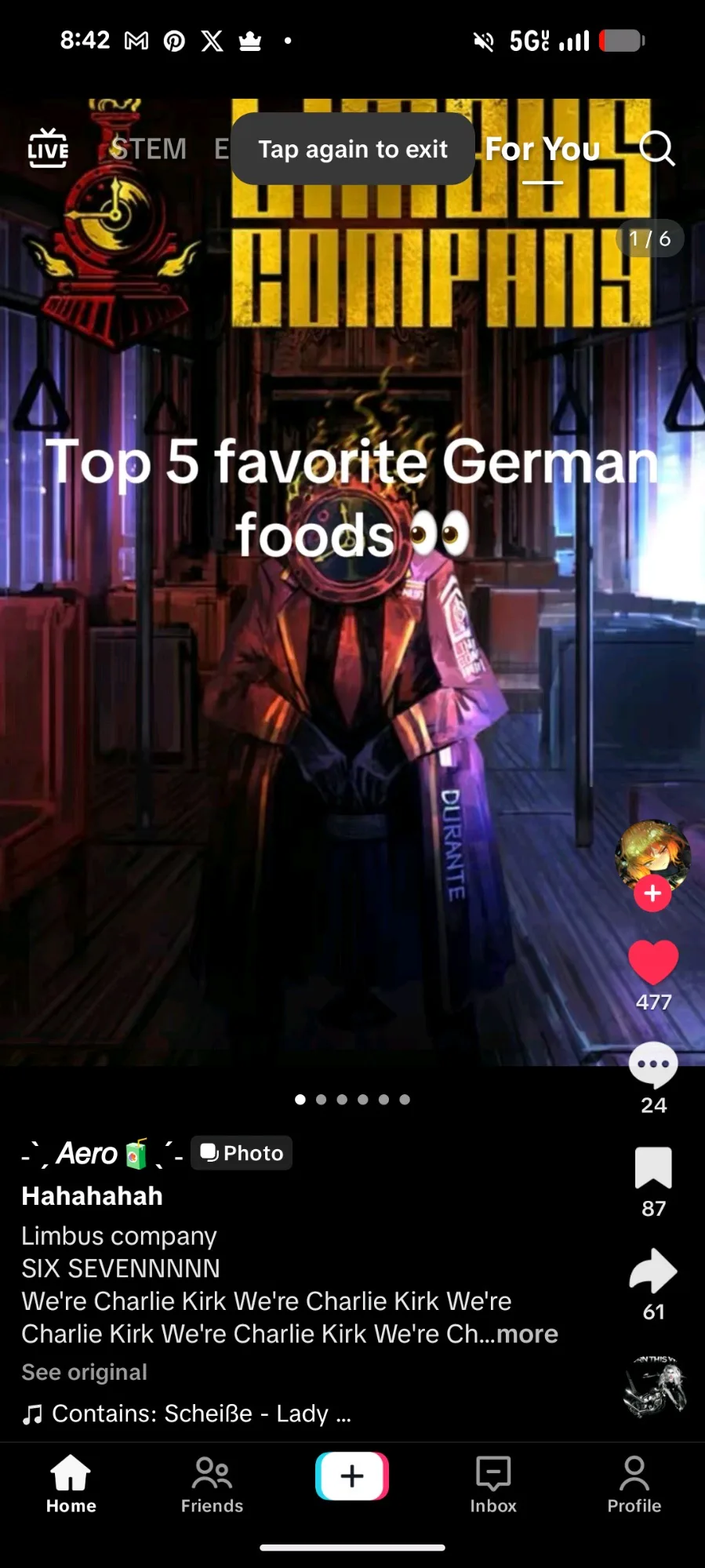The height and width of the screenshot is (1568, 705).
Task: Switch to the Profile tab
Action: [x=634, y=1484]
